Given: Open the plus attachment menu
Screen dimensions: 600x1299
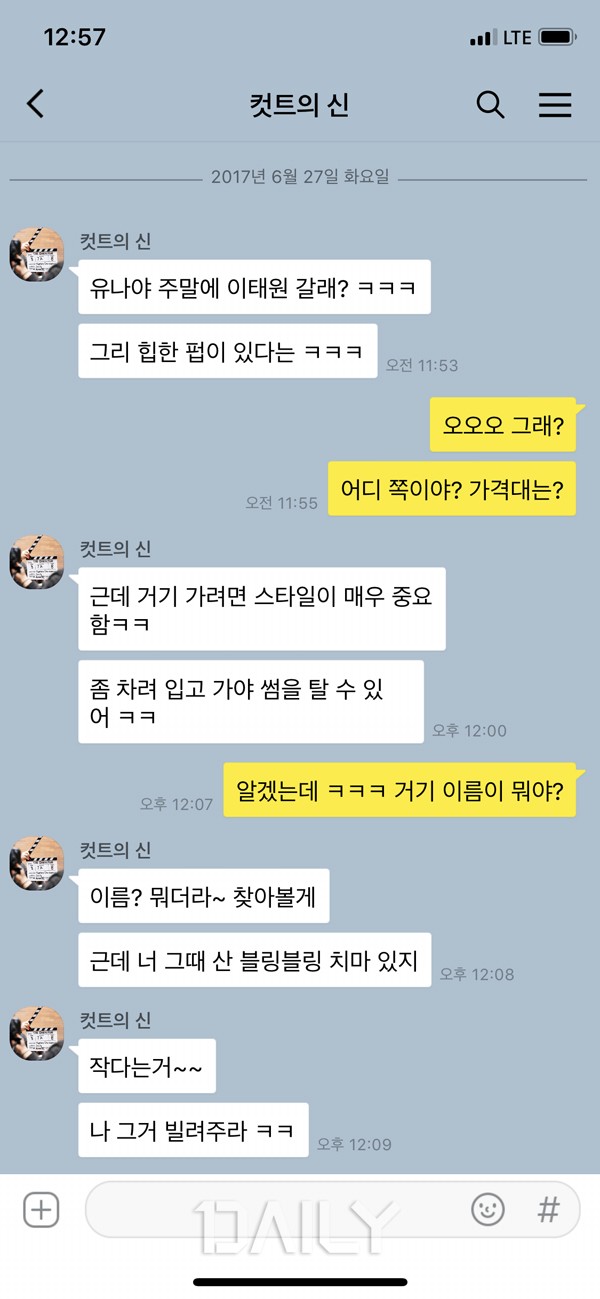Looking at the screenshot, I should point(41,1211).
